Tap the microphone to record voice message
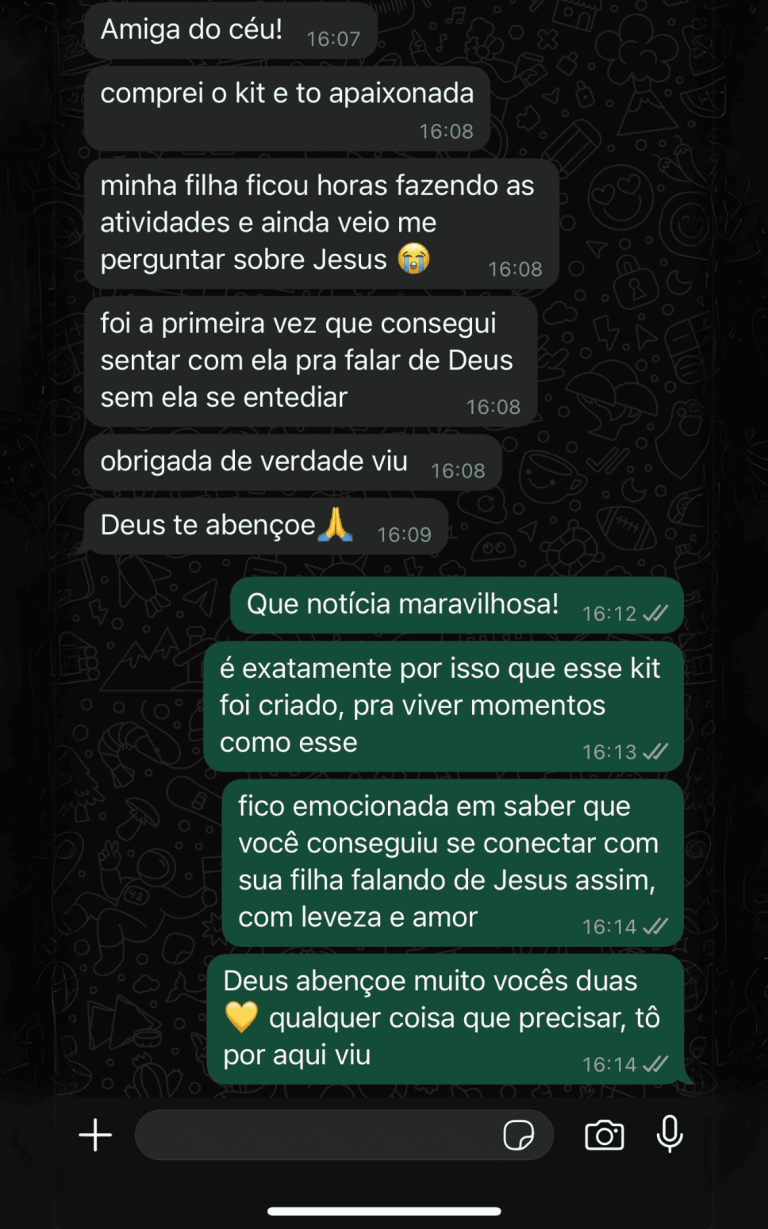This screenshot has width=768, height=1229. [669, 1134]
